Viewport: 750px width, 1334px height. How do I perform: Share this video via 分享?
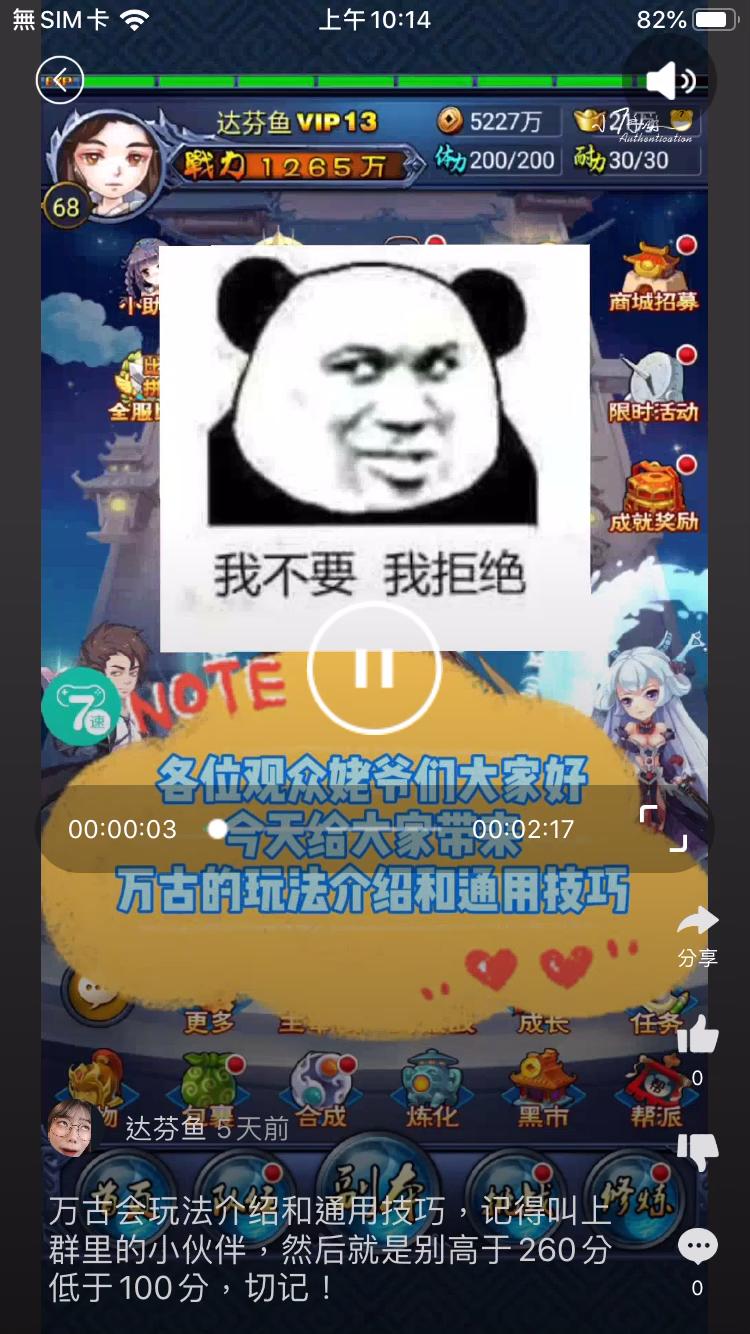coord(697,934)
